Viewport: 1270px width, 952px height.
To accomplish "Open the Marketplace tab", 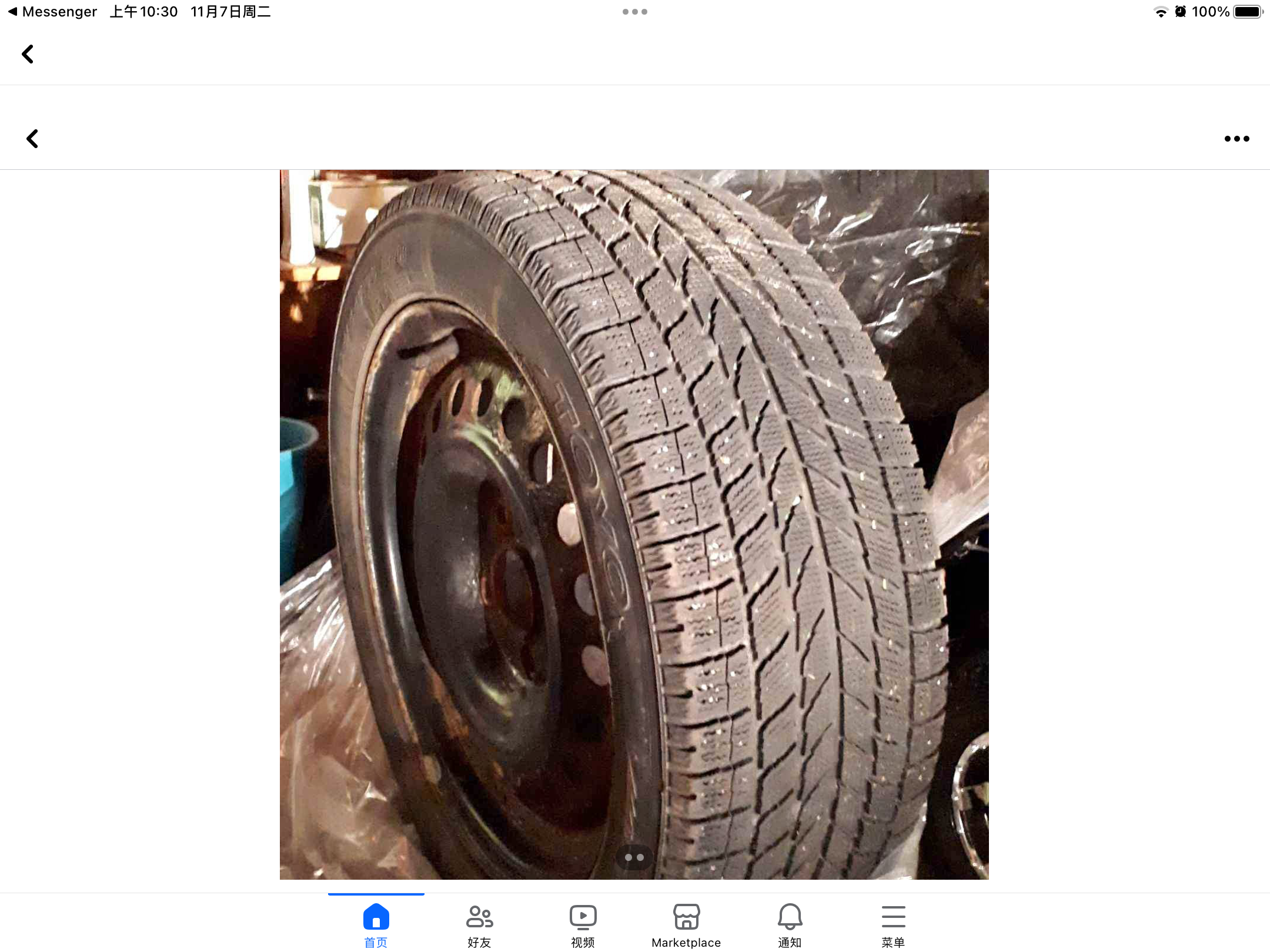I will click(686, 925).
